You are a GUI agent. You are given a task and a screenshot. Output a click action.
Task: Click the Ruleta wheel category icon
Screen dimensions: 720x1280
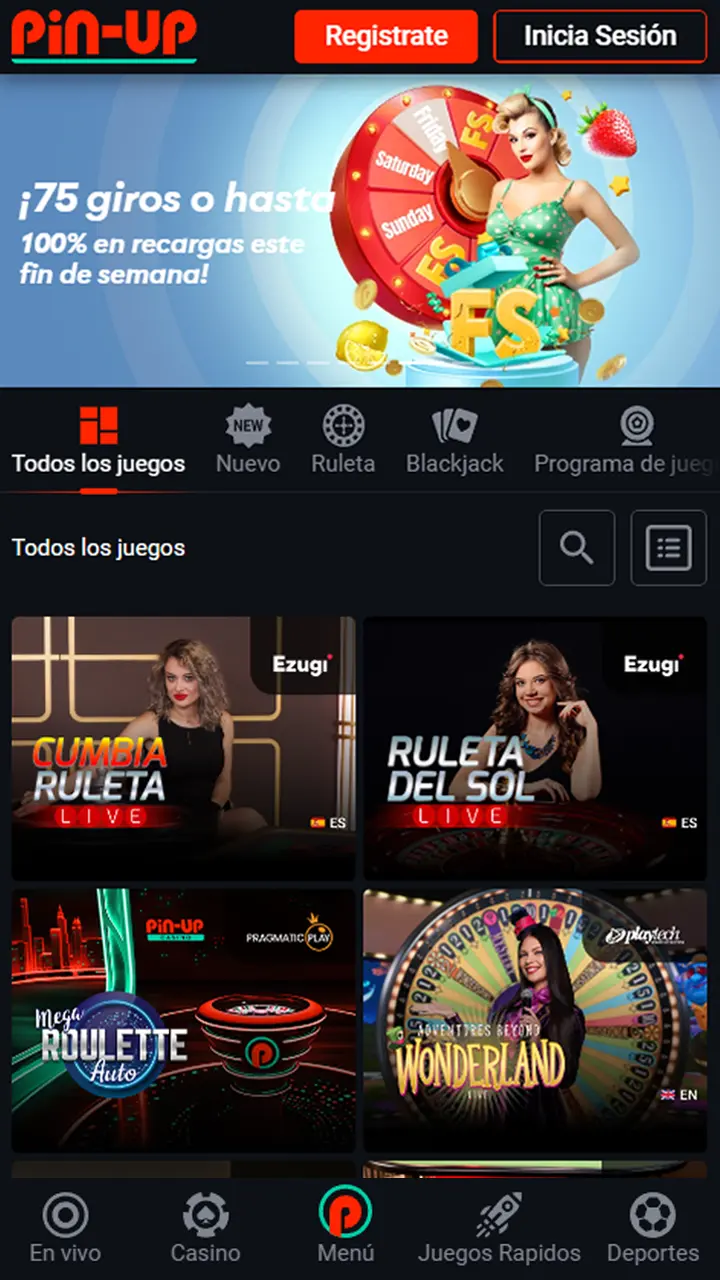click(x=343, y=428)
